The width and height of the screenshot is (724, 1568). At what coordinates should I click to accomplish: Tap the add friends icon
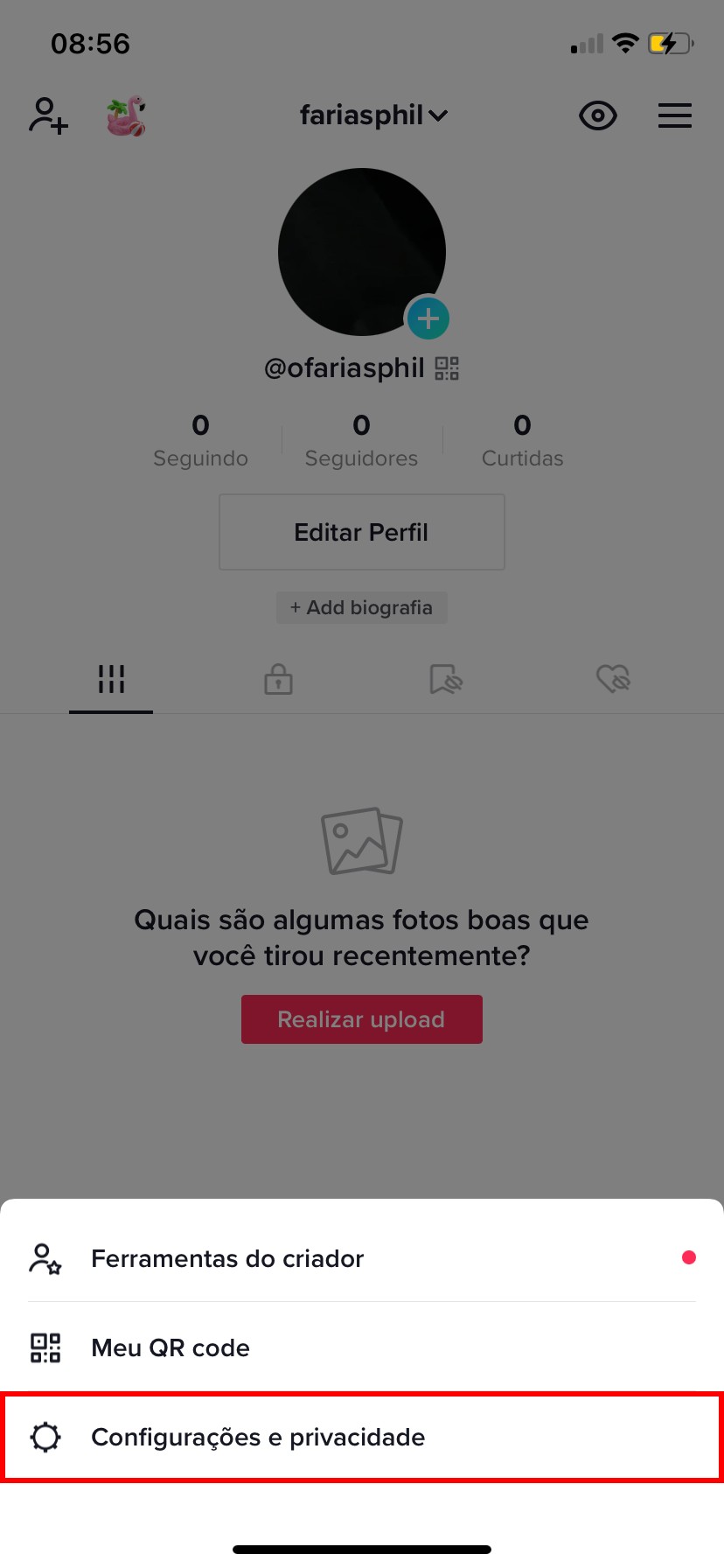[48, 115]
